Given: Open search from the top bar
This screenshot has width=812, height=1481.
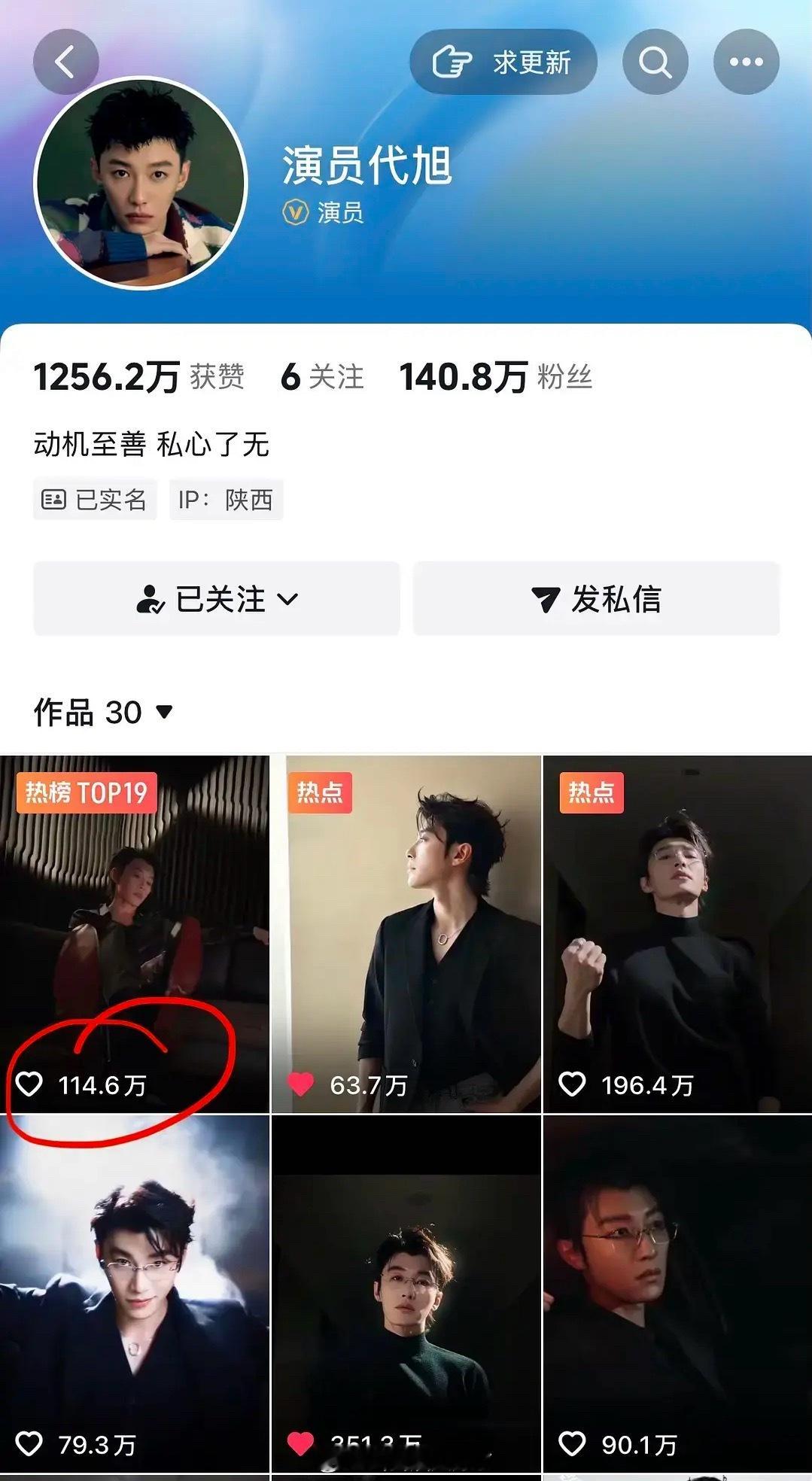Looking at the screenshot, I should pyautogui.click(x=654, y=62).
